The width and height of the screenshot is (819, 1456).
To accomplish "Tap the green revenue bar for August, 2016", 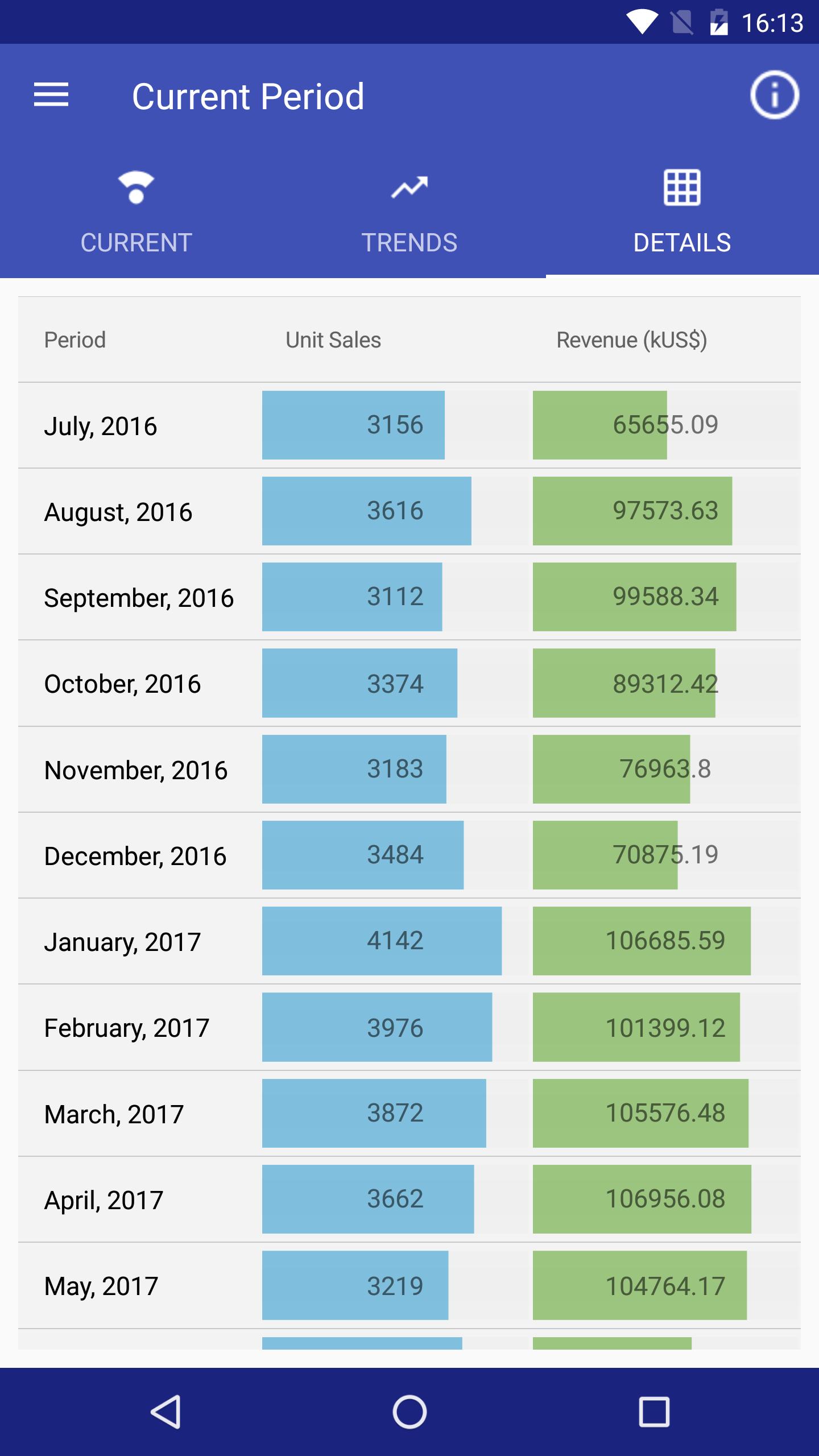I will tap(633, 511).
